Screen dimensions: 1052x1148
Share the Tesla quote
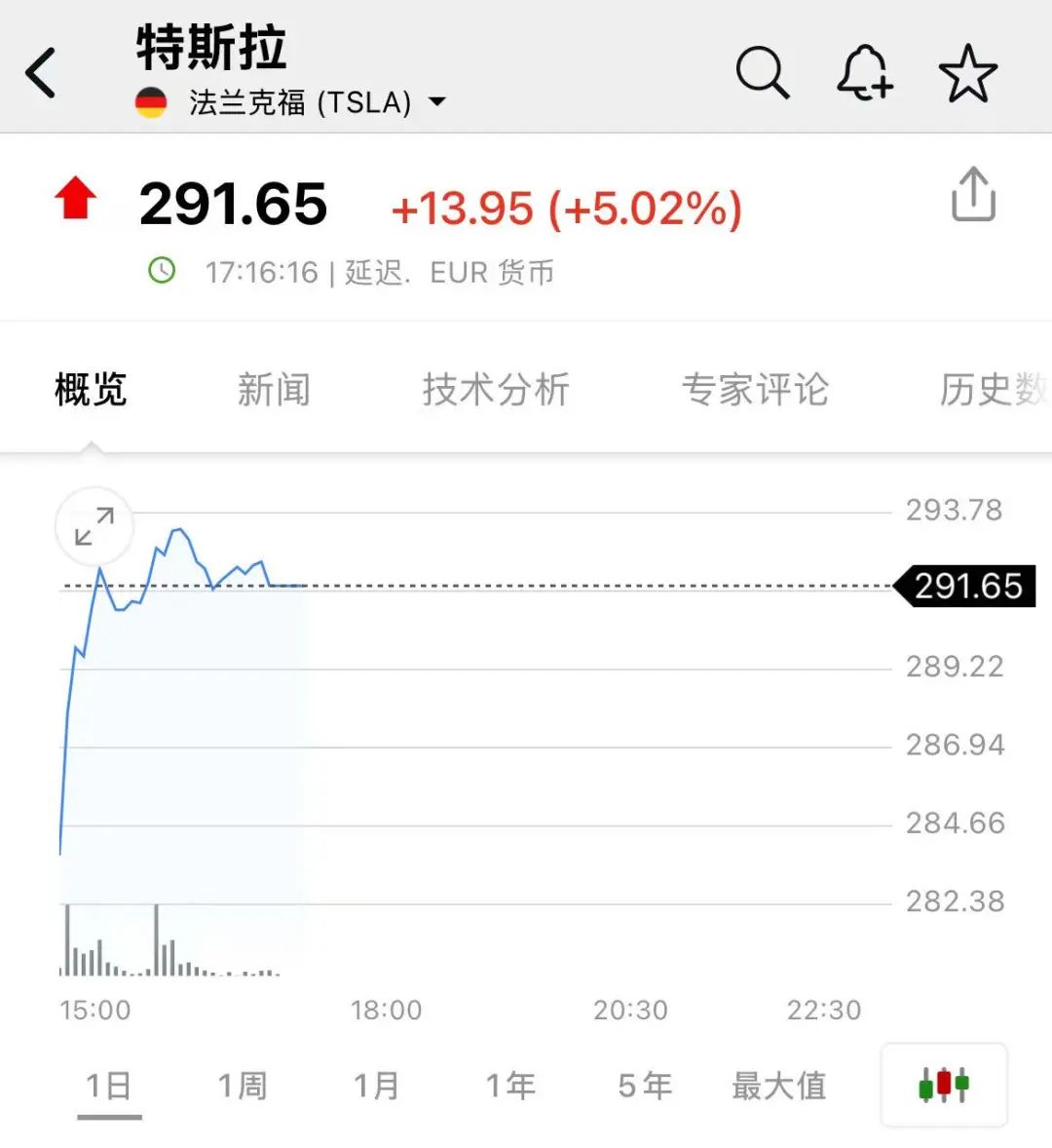(x=972, y=195)
